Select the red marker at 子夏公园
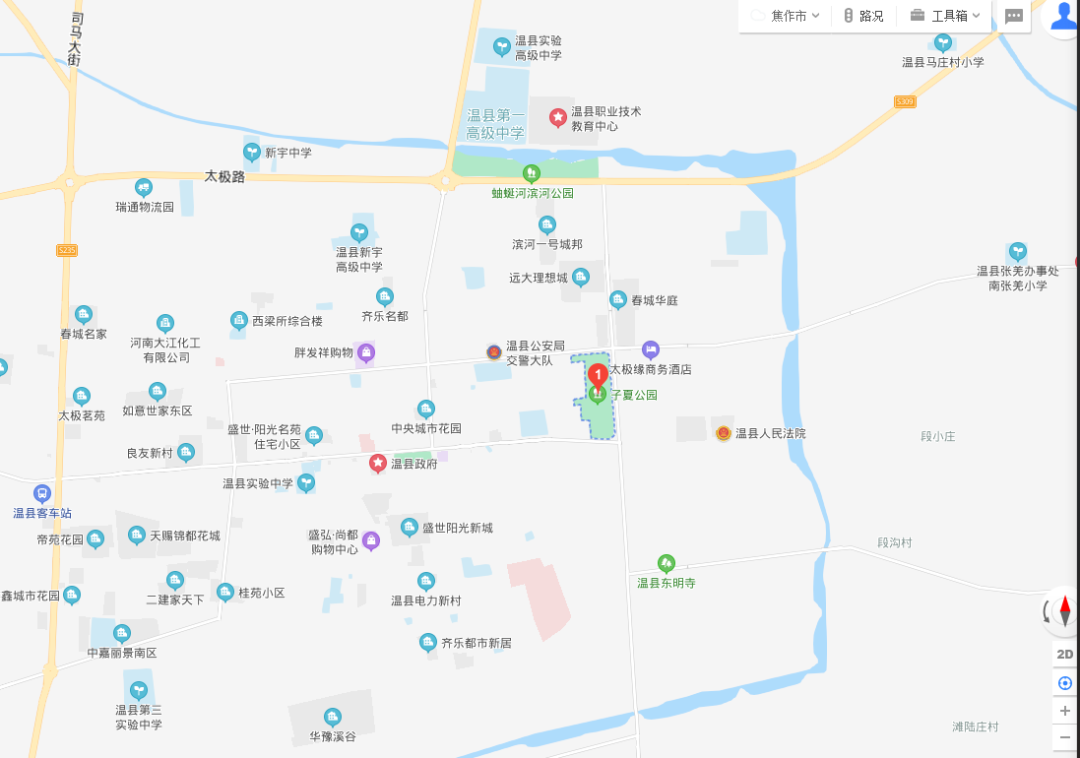1080x758 pixels. point(598,378)
